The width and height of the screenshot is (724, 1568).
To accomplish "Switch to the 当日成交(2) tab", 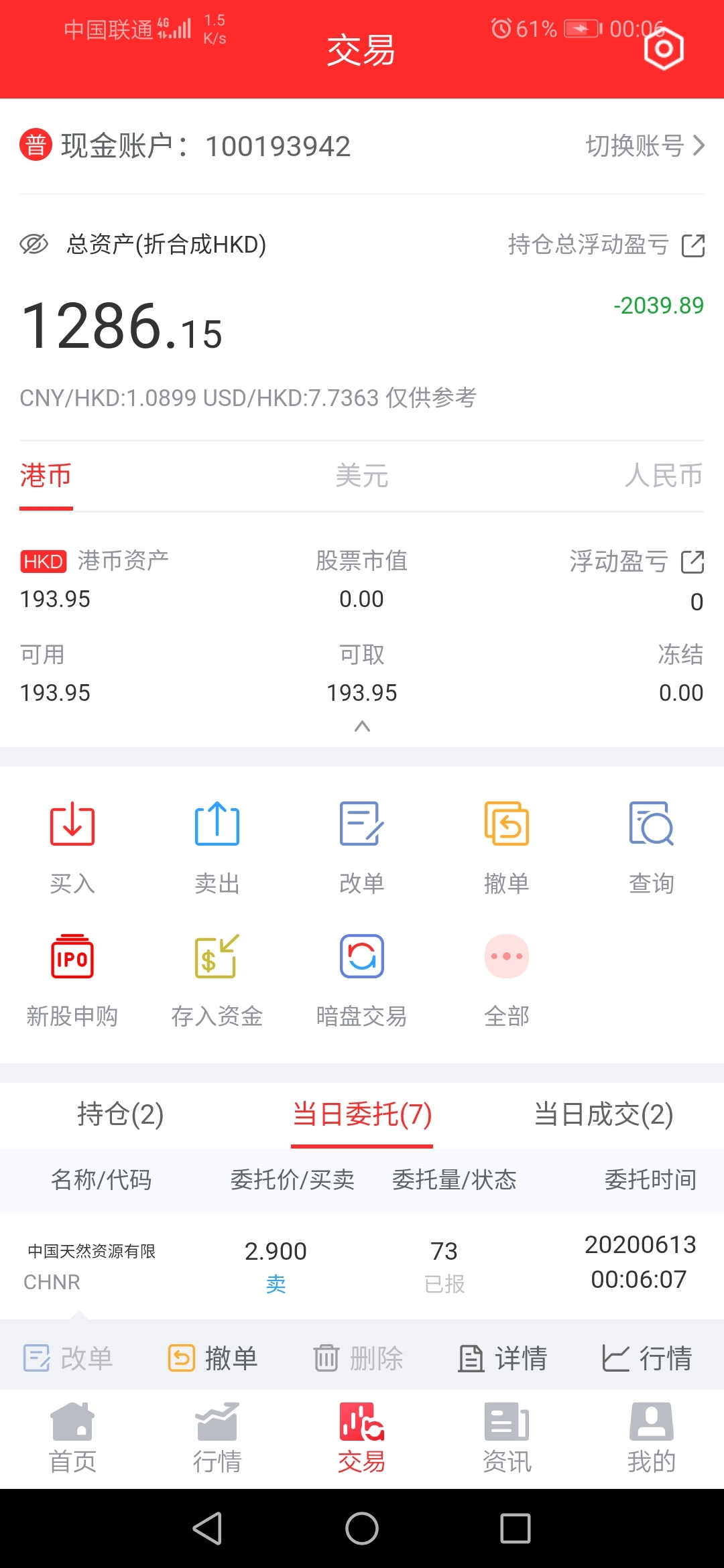I will (x=603, y=1114).
